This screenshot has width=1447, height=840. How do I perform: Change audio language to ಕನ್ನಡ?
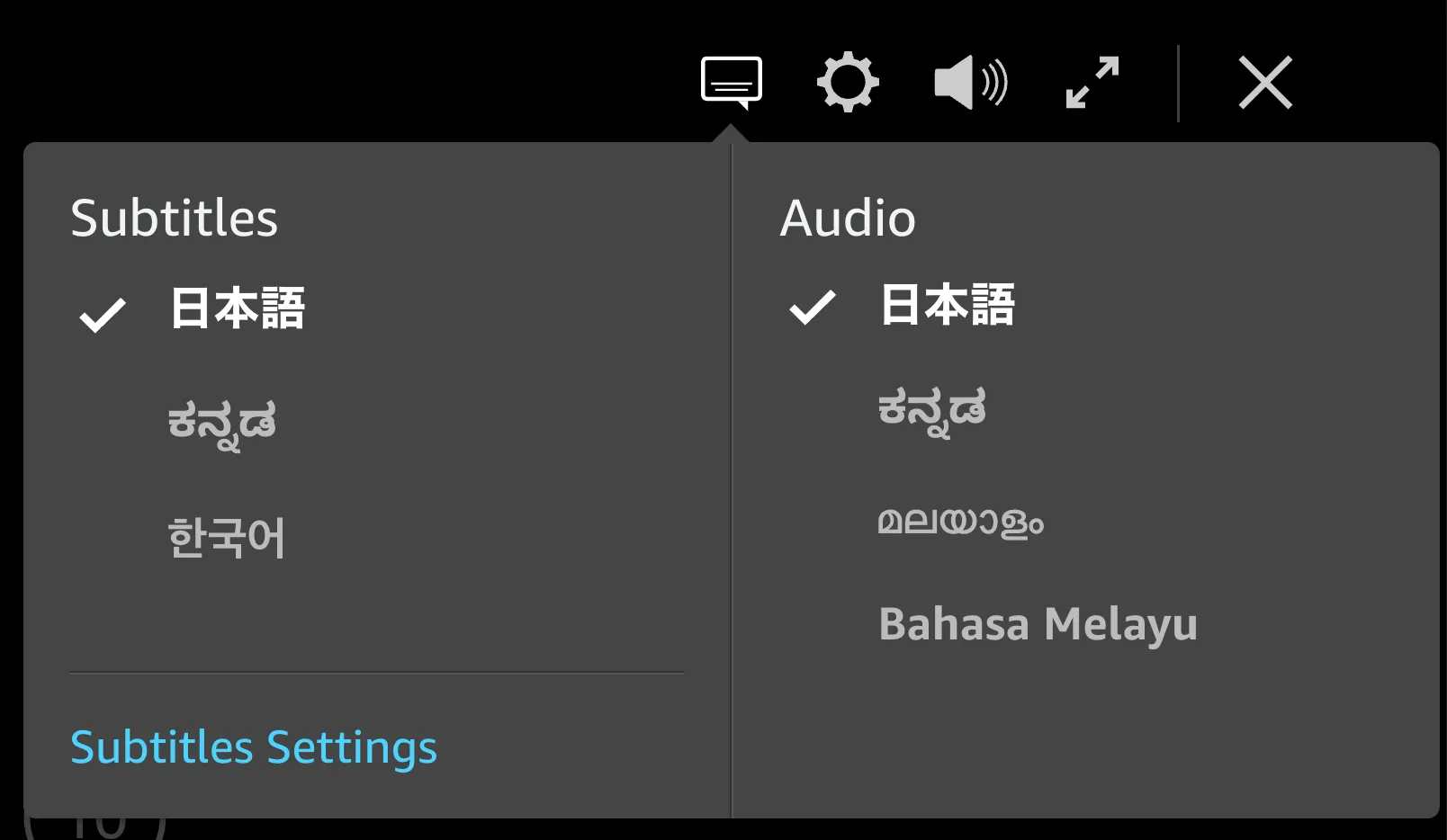tap(932, 410)
